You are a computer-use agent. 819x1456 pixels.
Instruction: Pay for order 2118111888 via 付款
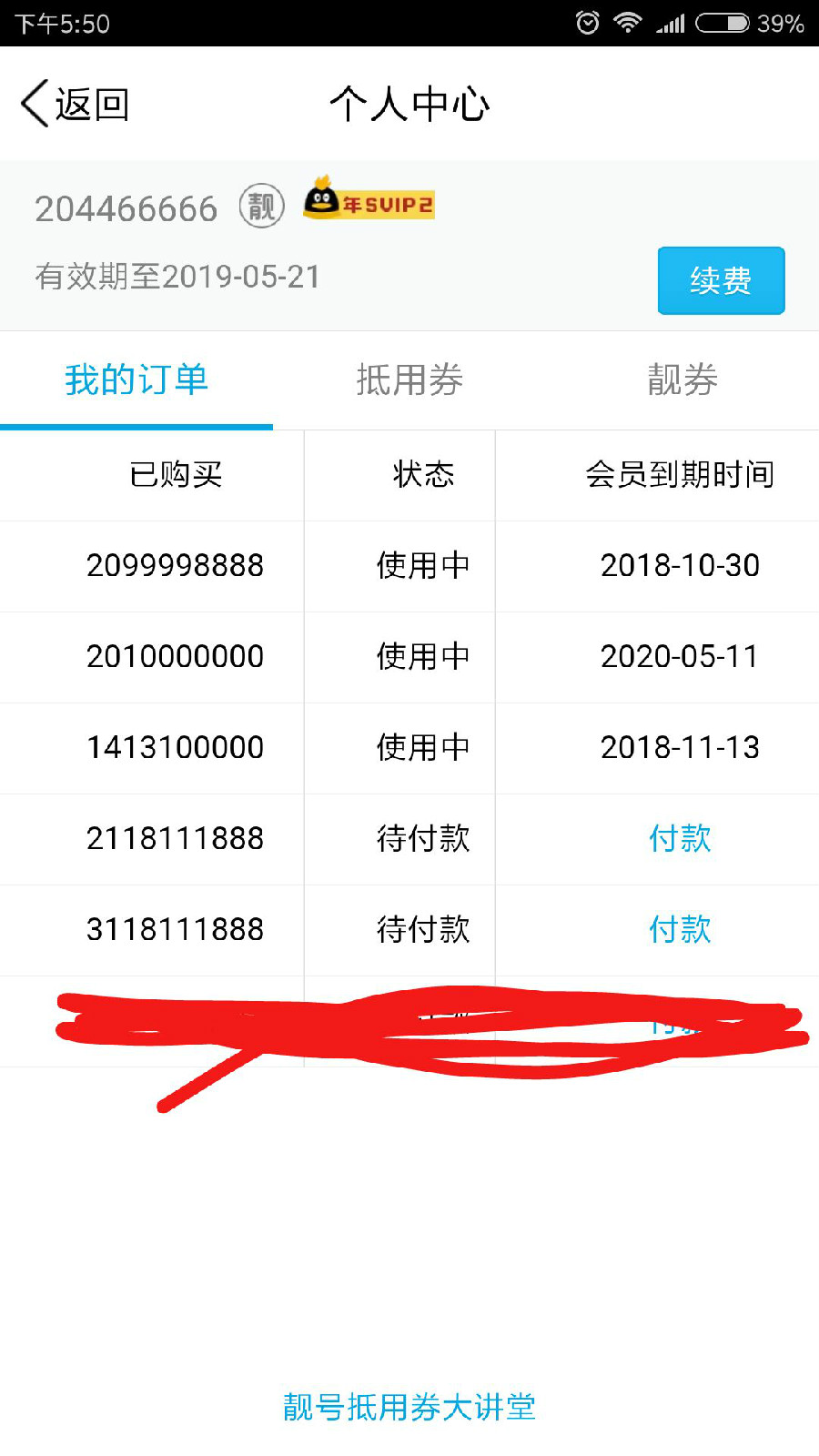[x=679, y=838]
